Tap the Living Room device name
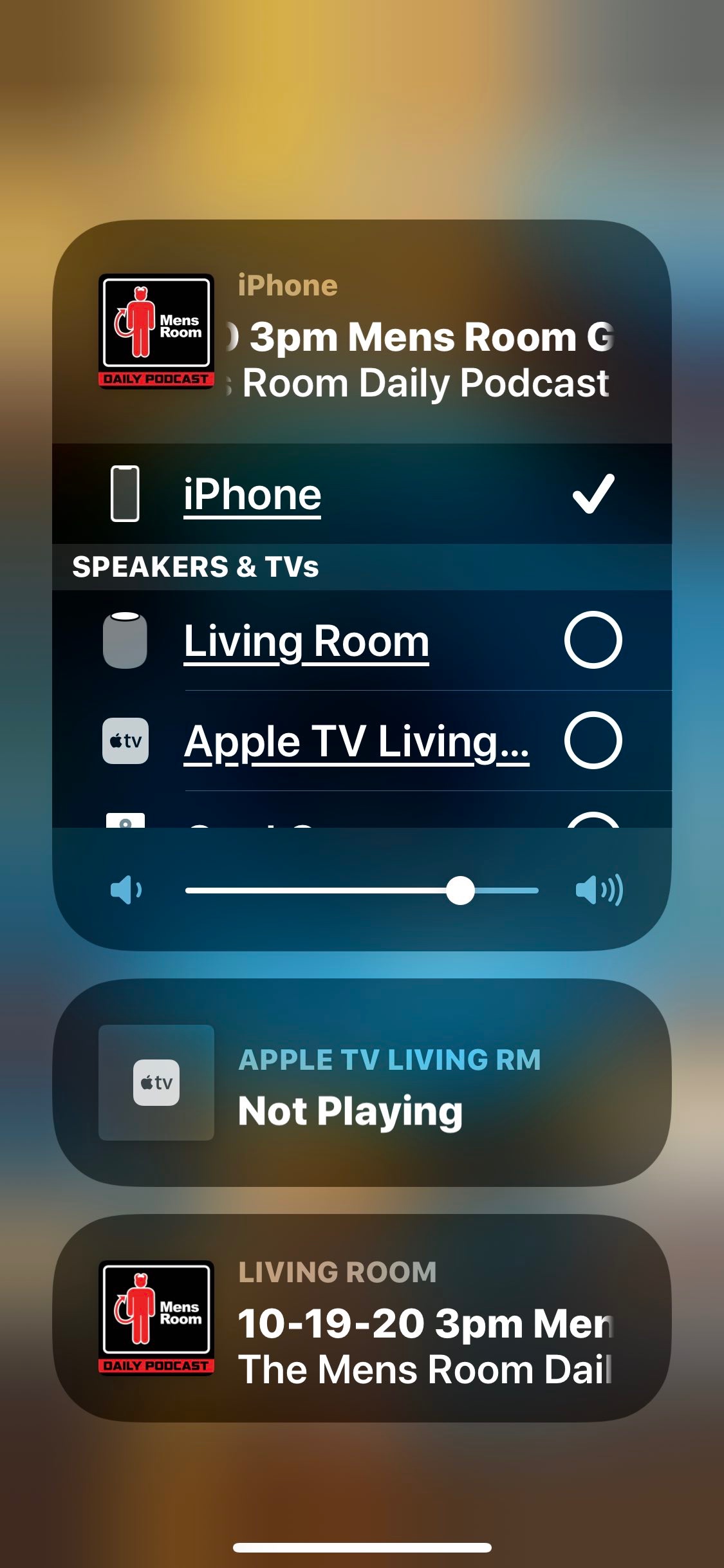 point(306,640)
